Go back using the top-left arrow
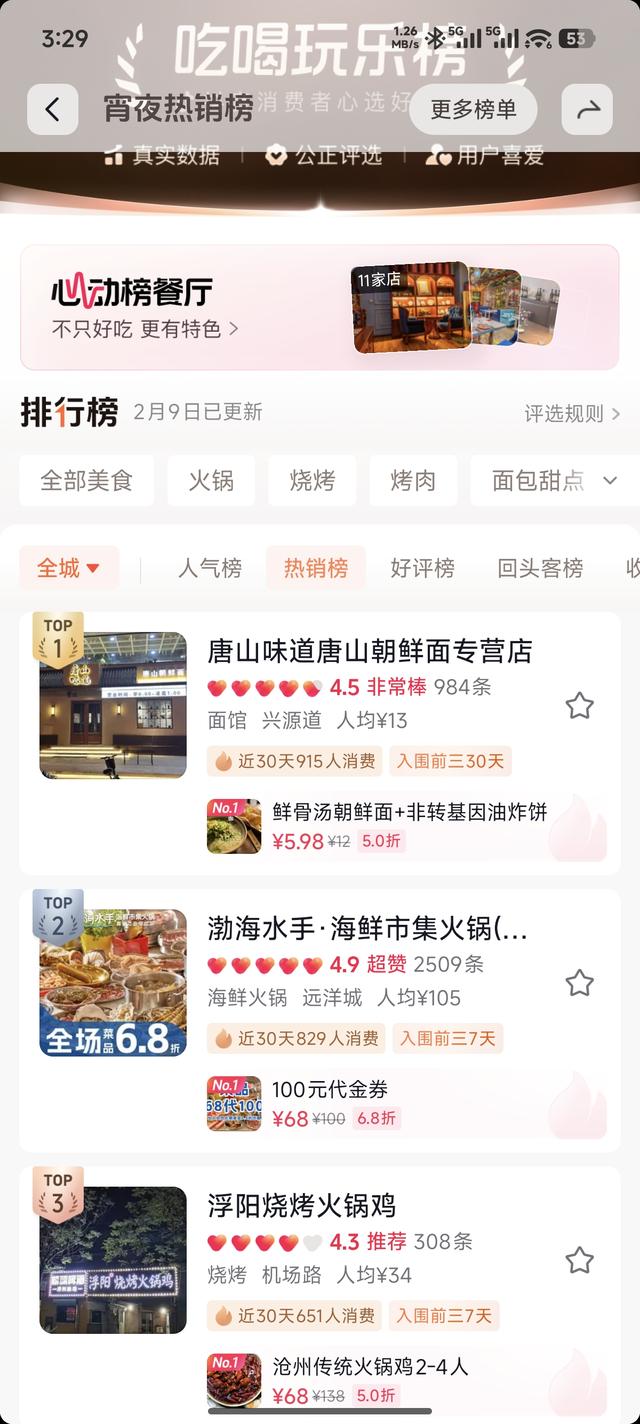Screen dimensions: 640x1424 pyautogui.click(x=52, y=109)
